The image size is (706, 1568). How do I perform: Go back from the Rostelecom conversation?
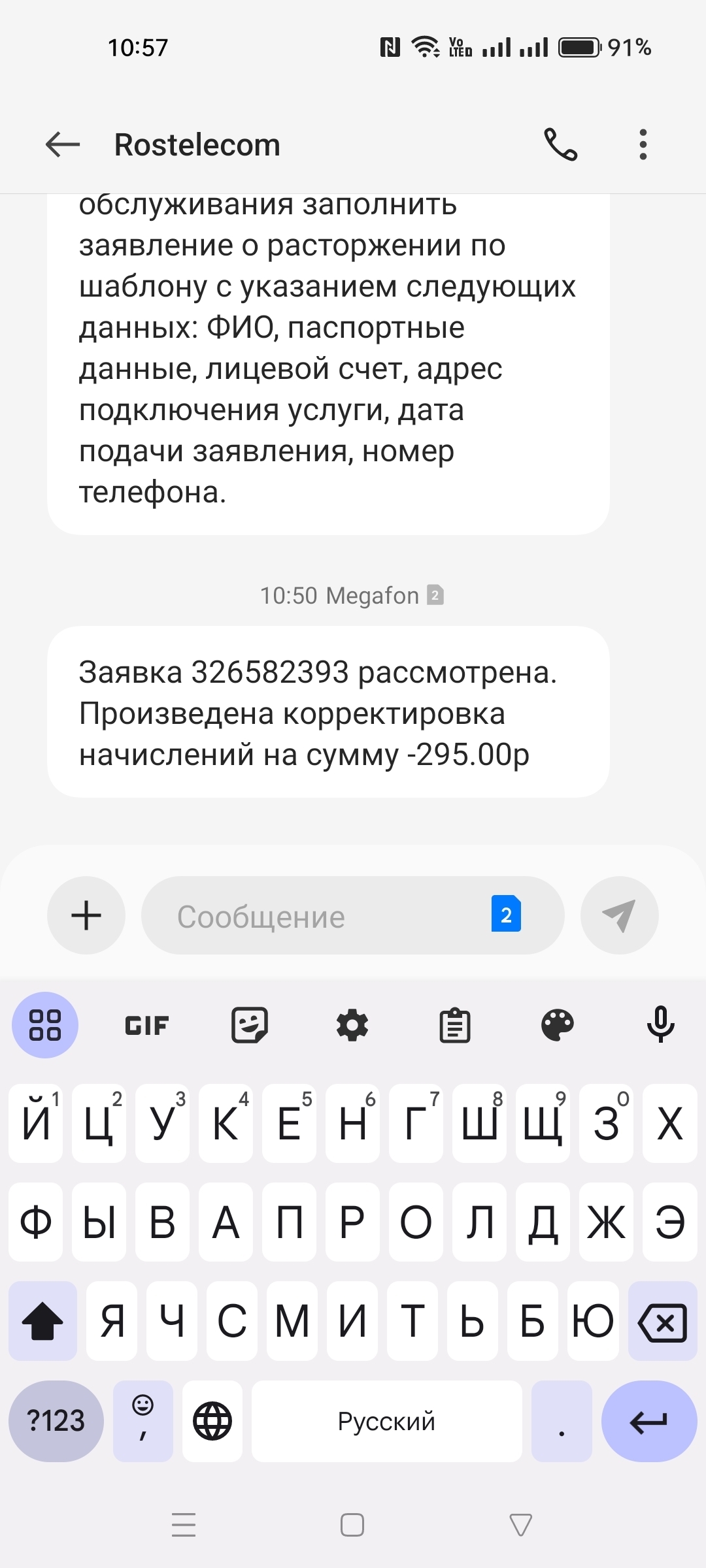63,144
